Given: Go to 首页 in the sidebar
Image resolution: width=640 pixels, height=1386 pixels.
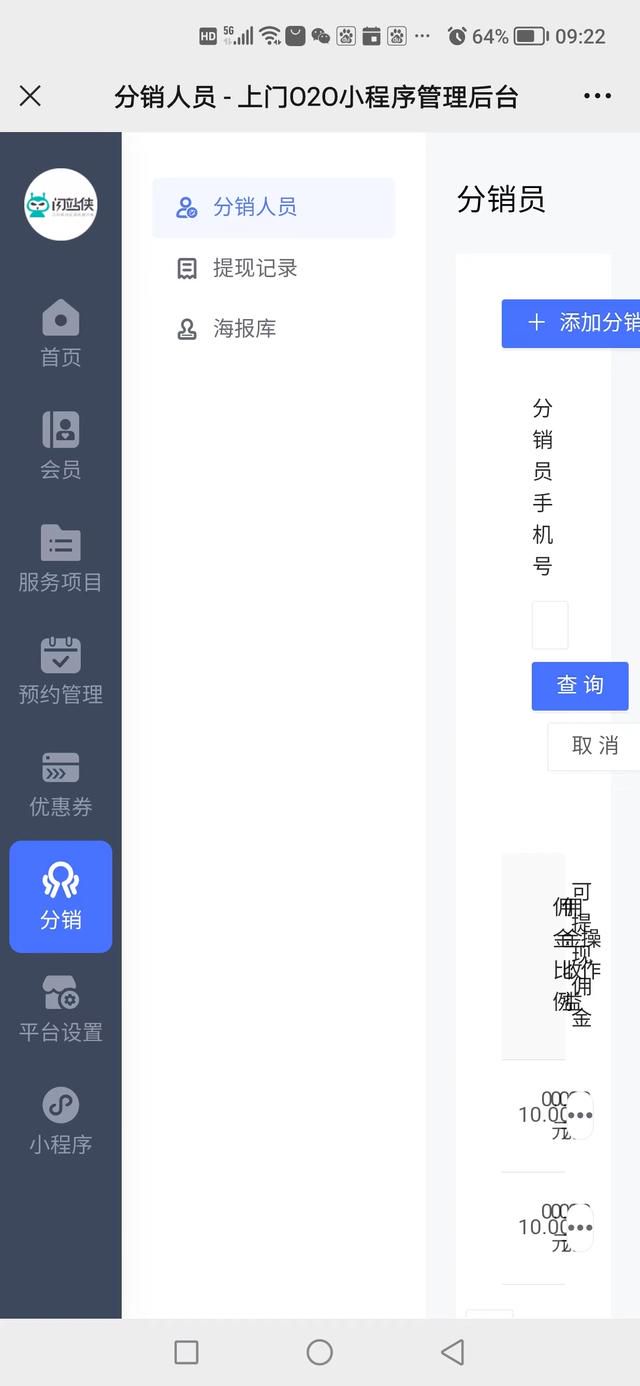Looking at the screenshot, I should click(61, 334).
